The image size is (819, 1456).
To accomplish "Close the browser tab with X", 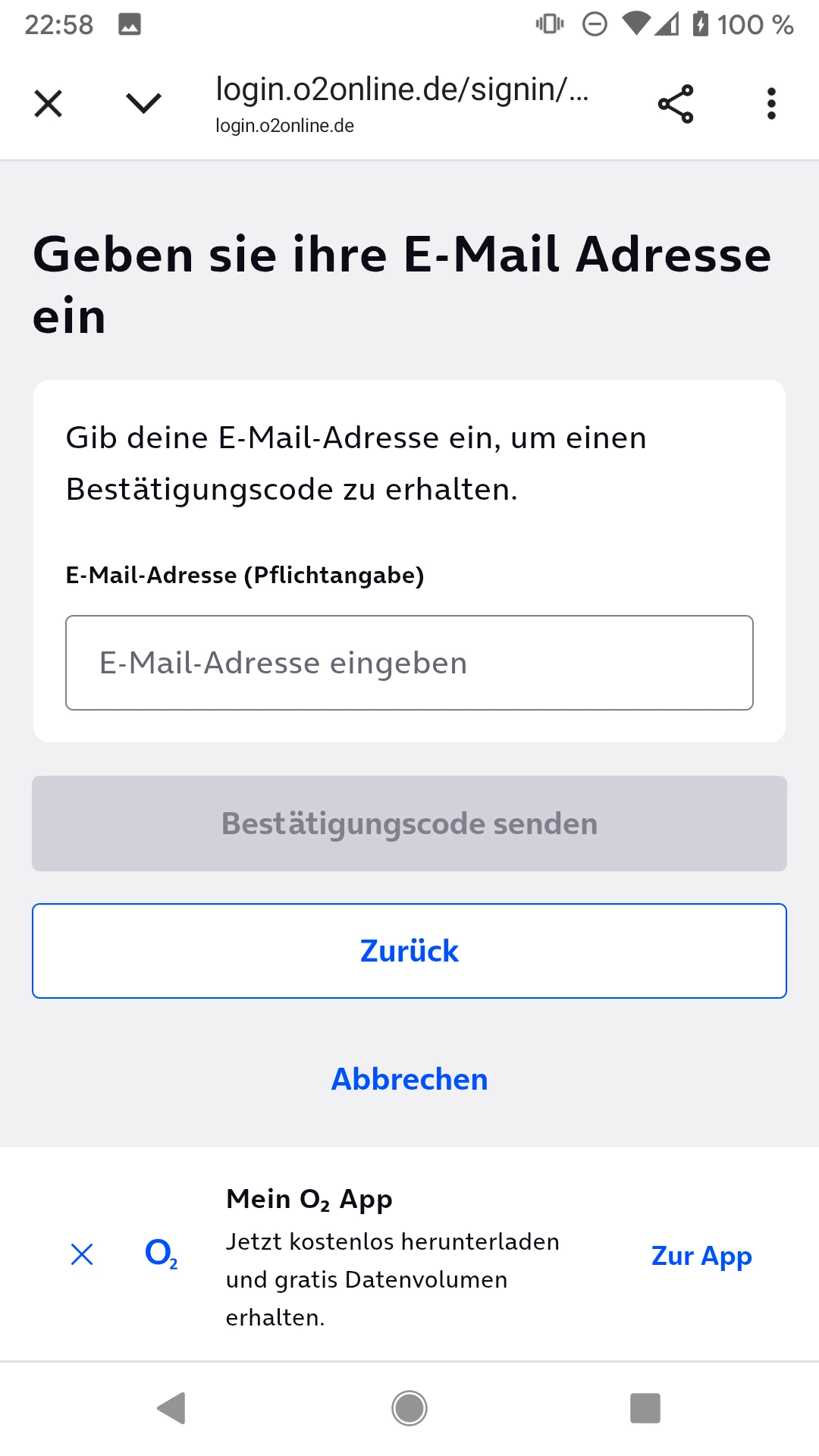I will pos(49,104).
